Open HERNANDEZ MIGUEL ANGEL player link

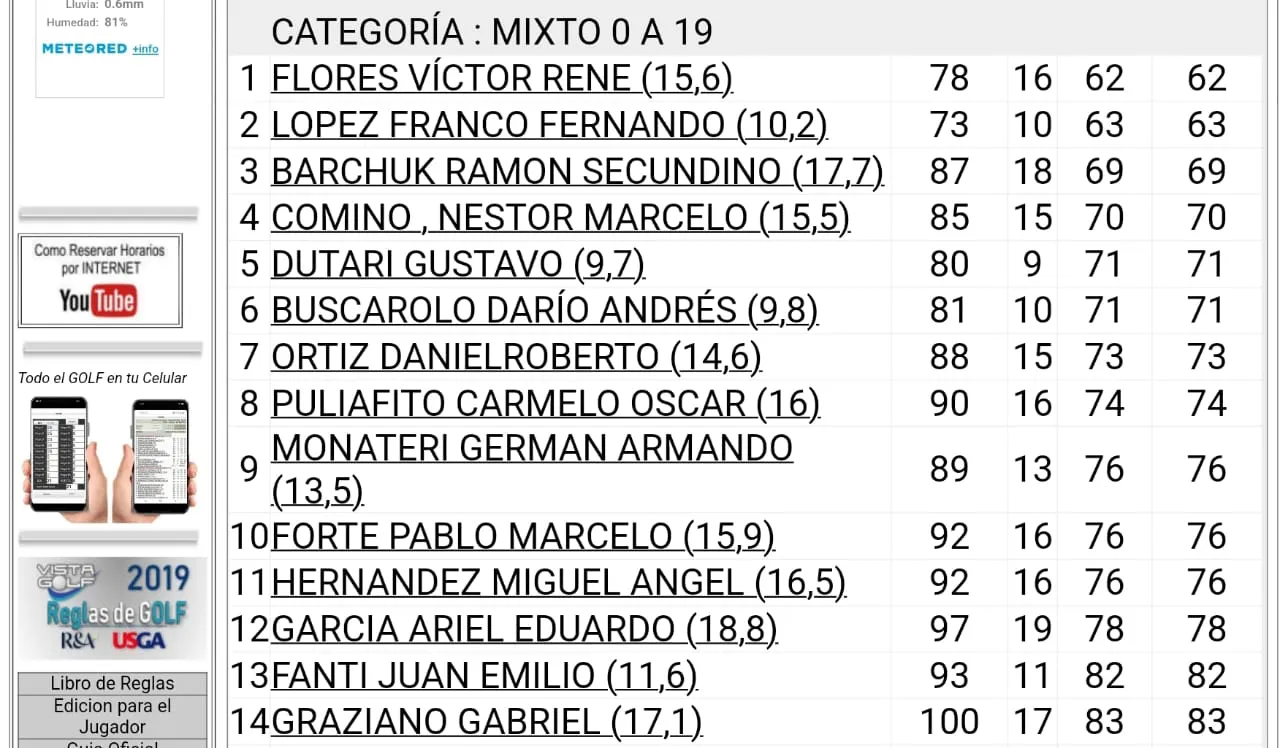click(558, 582)
